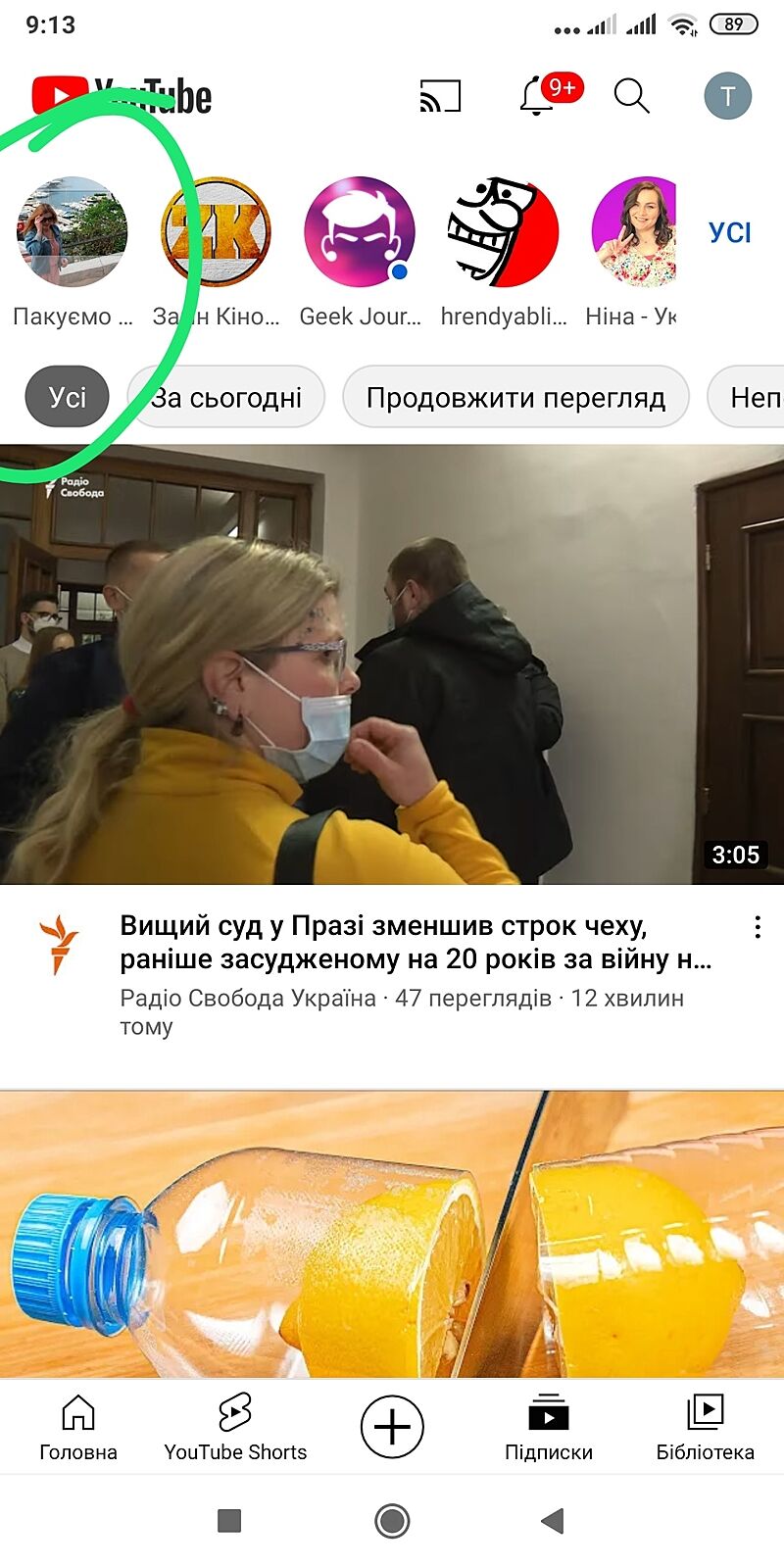Open options menu for the Вищий суд video

[x=758, y=927]
